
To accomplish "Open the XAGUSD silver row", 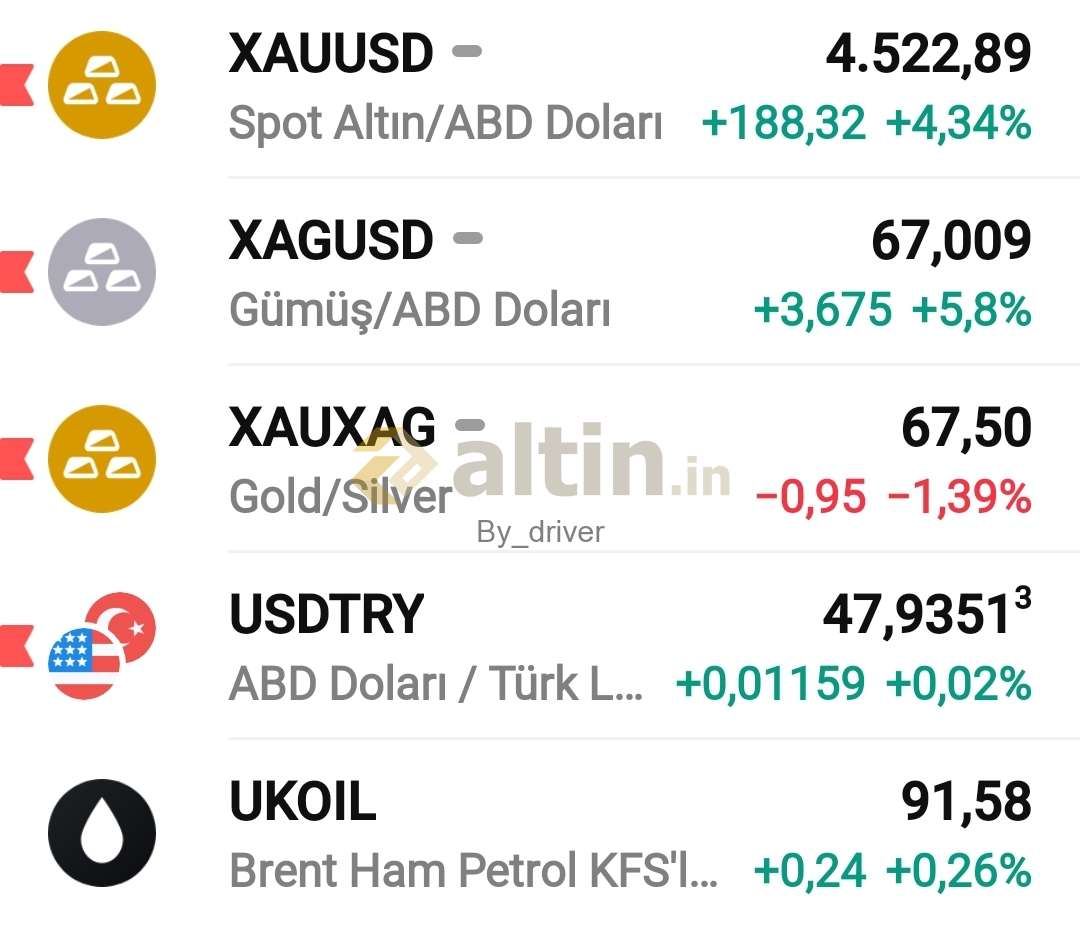I will pos(540,271).
